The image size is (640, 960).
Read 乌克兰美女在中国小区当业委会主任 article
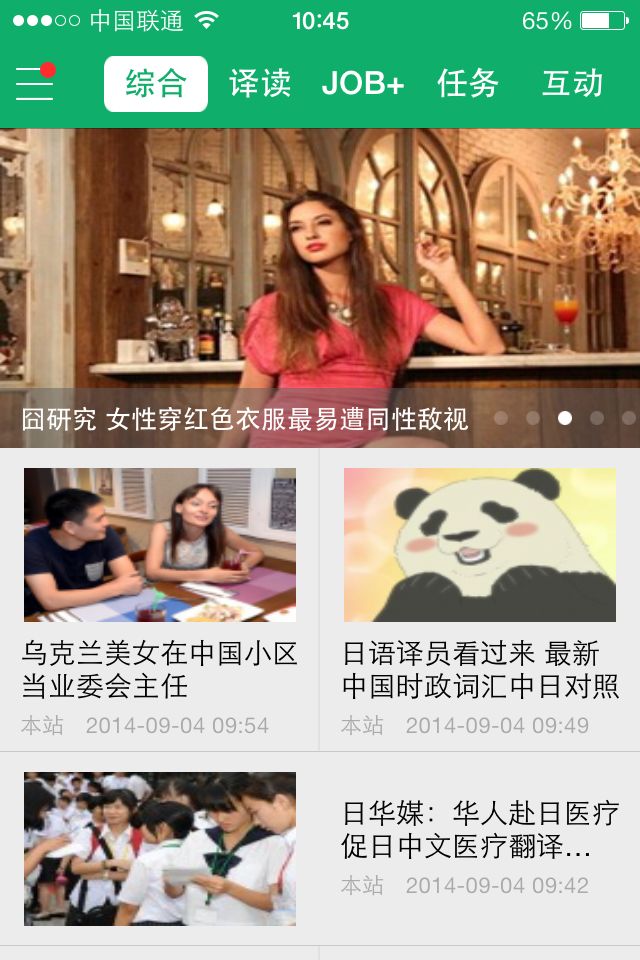159,600
